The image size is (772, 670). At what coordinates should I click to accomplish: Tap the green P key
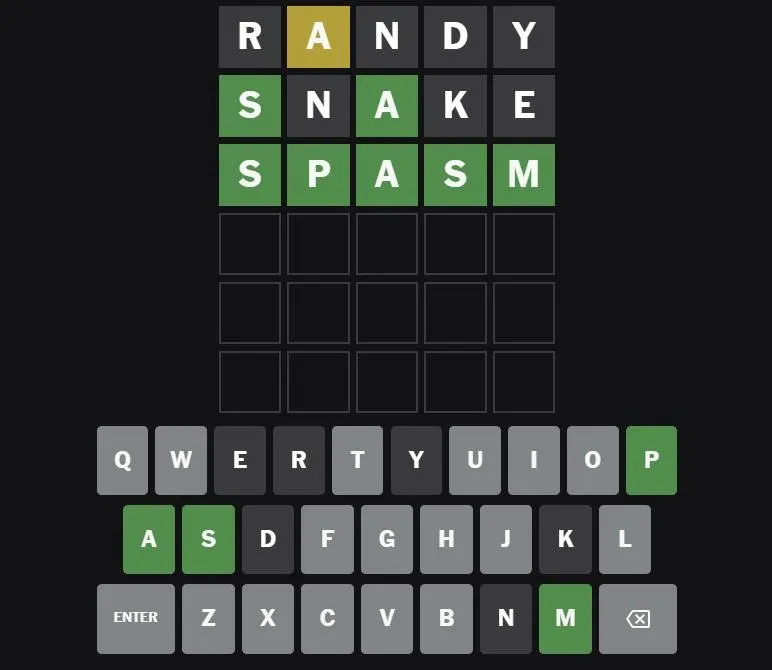pyautogui.click(x=651, y=460)
